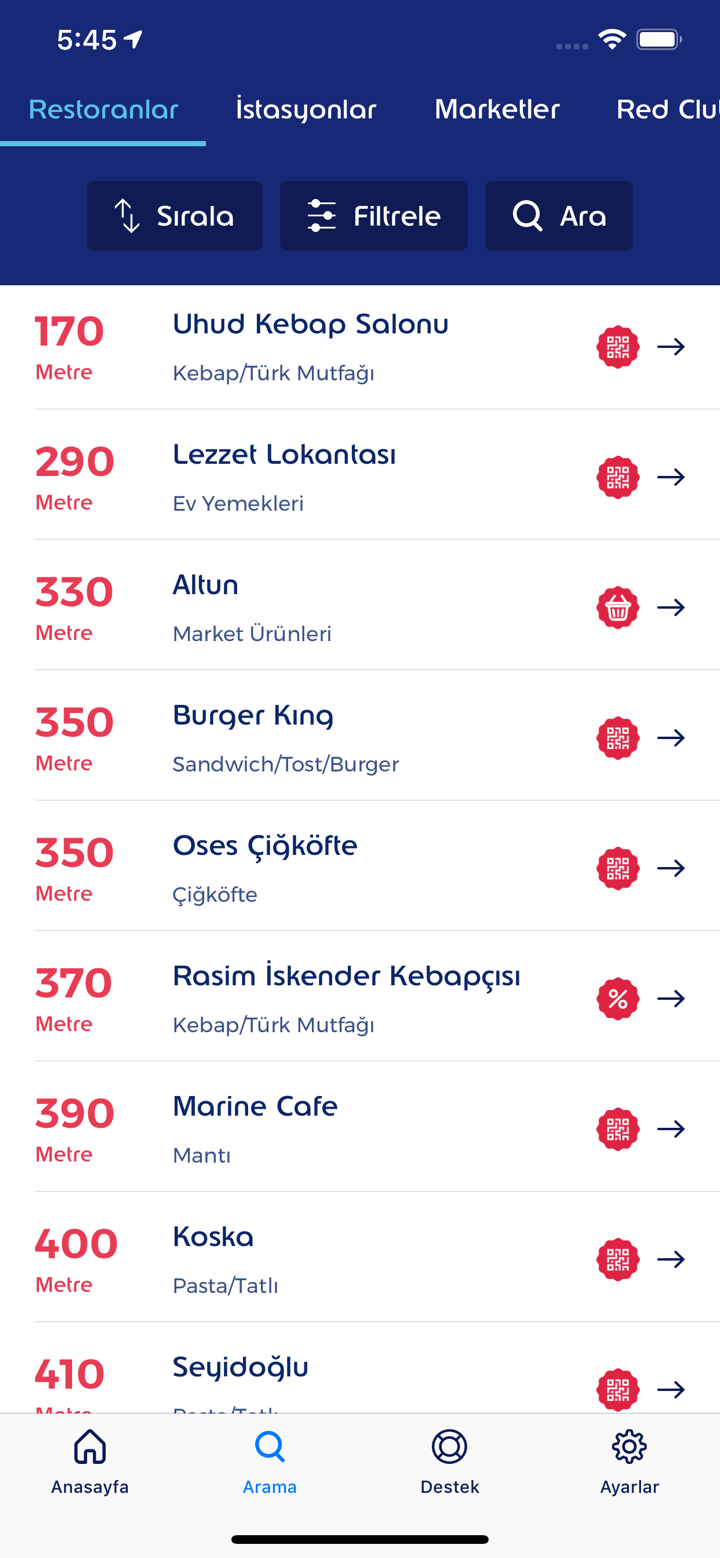Tap the home indicator bar at screen bottom

click(360, 1539)
